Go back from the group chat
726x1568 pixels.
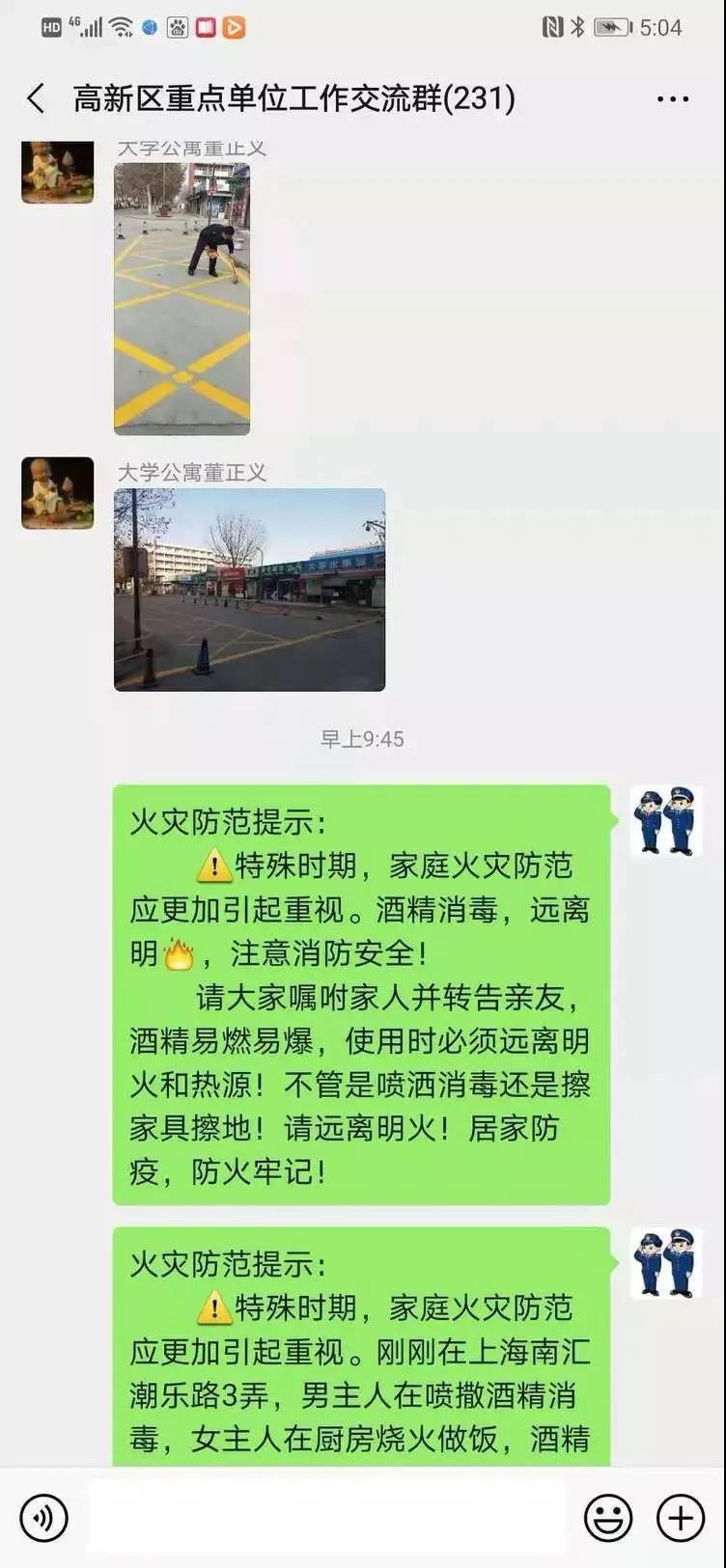coord(36,98)
